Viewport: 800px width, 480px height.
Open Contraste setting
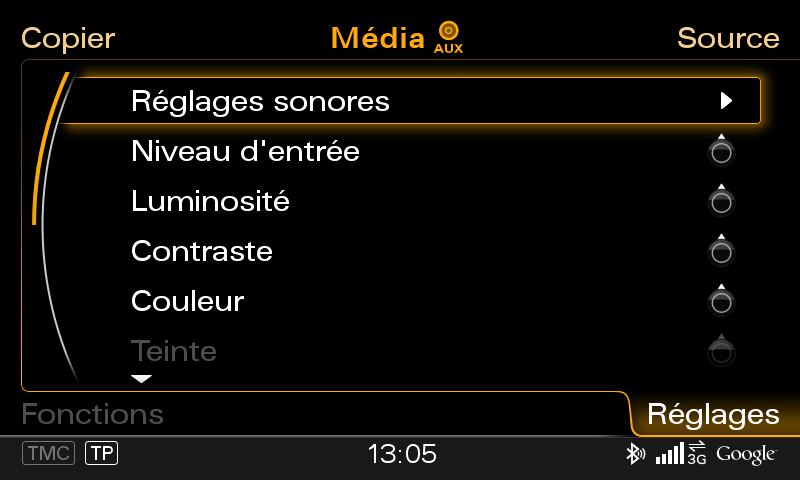pos(202,250)
